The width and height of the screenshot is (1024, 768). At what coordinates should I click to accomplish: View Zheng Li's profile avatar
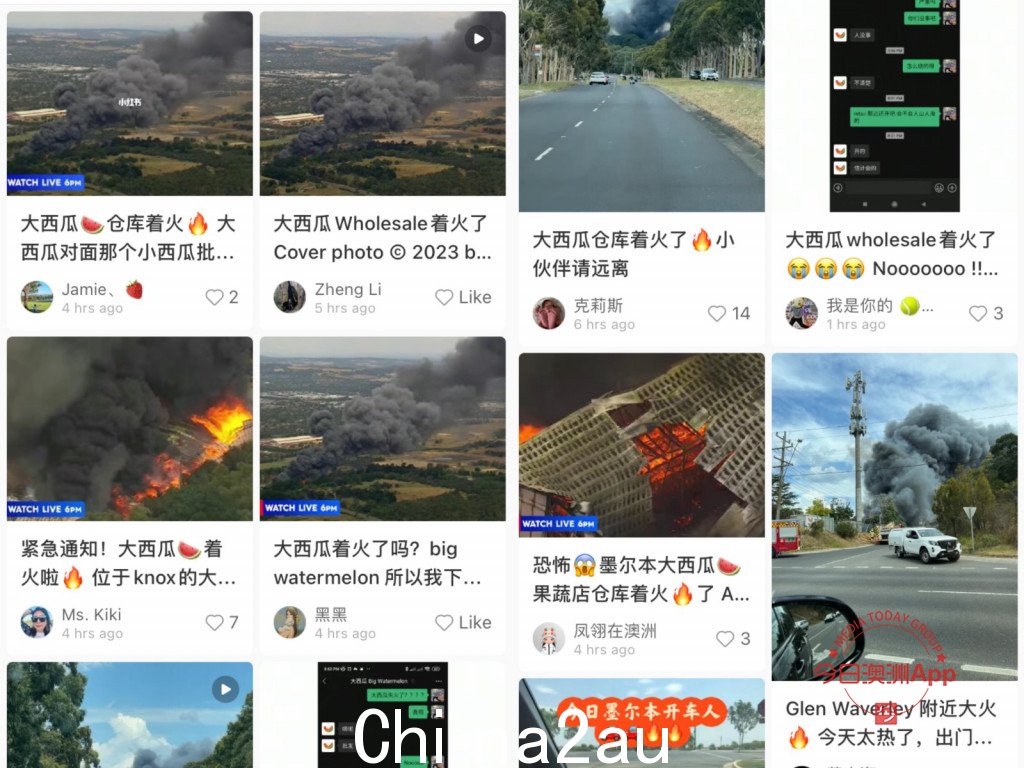pyautogui.click(x=290, y=297)
